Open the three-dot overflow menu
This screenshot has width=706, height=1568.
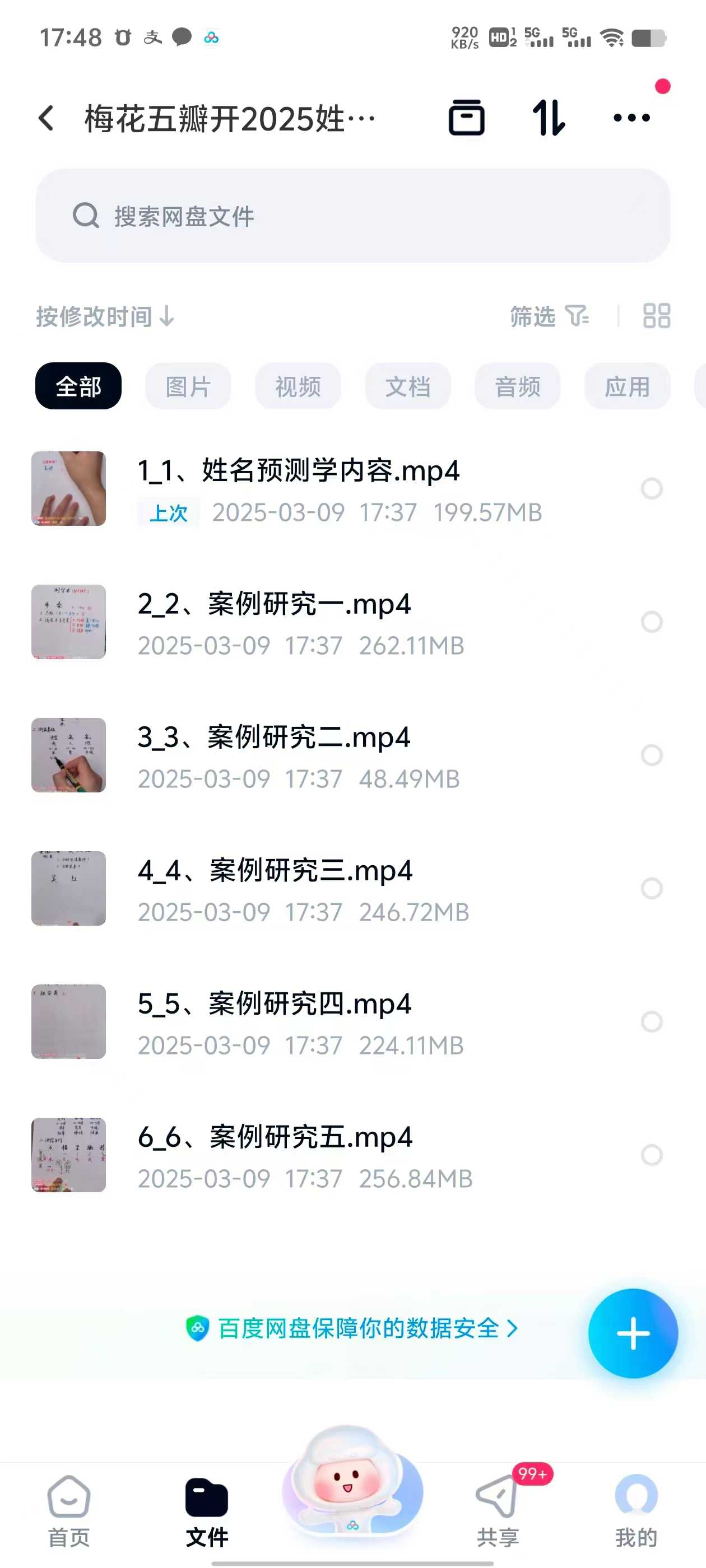631,118
